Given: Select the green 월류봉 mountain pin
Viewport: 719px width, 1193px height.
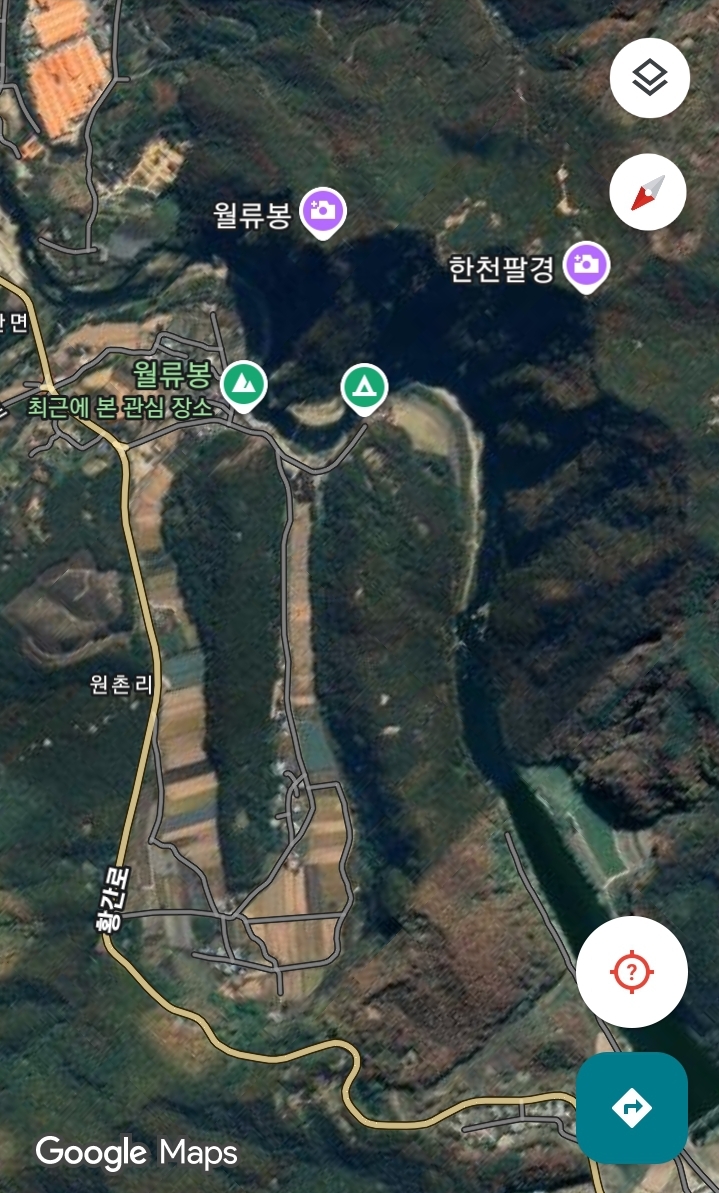Looking at the screenshot, I should point(243,386).
